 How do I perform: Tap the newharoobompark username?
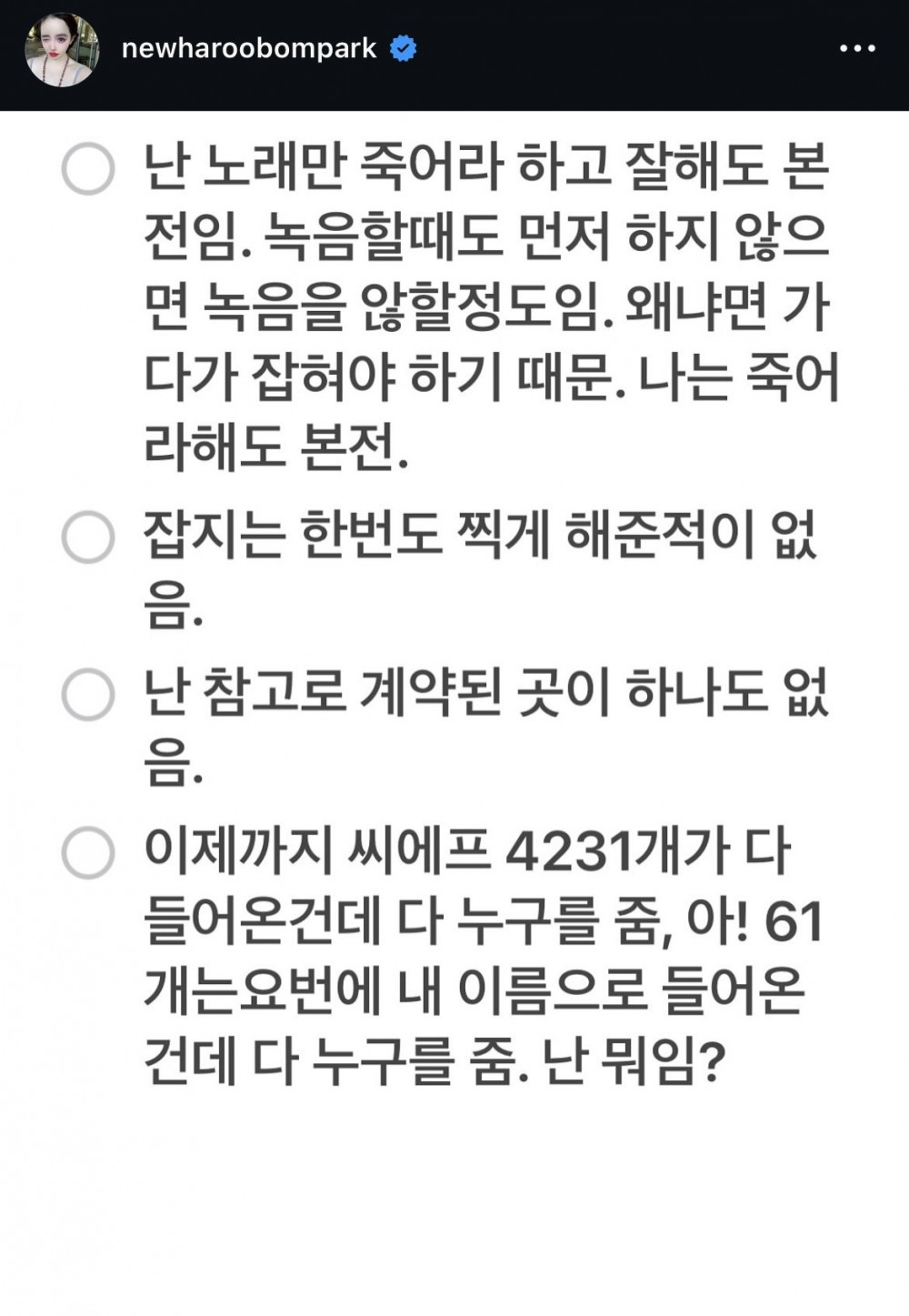point(249,49)
